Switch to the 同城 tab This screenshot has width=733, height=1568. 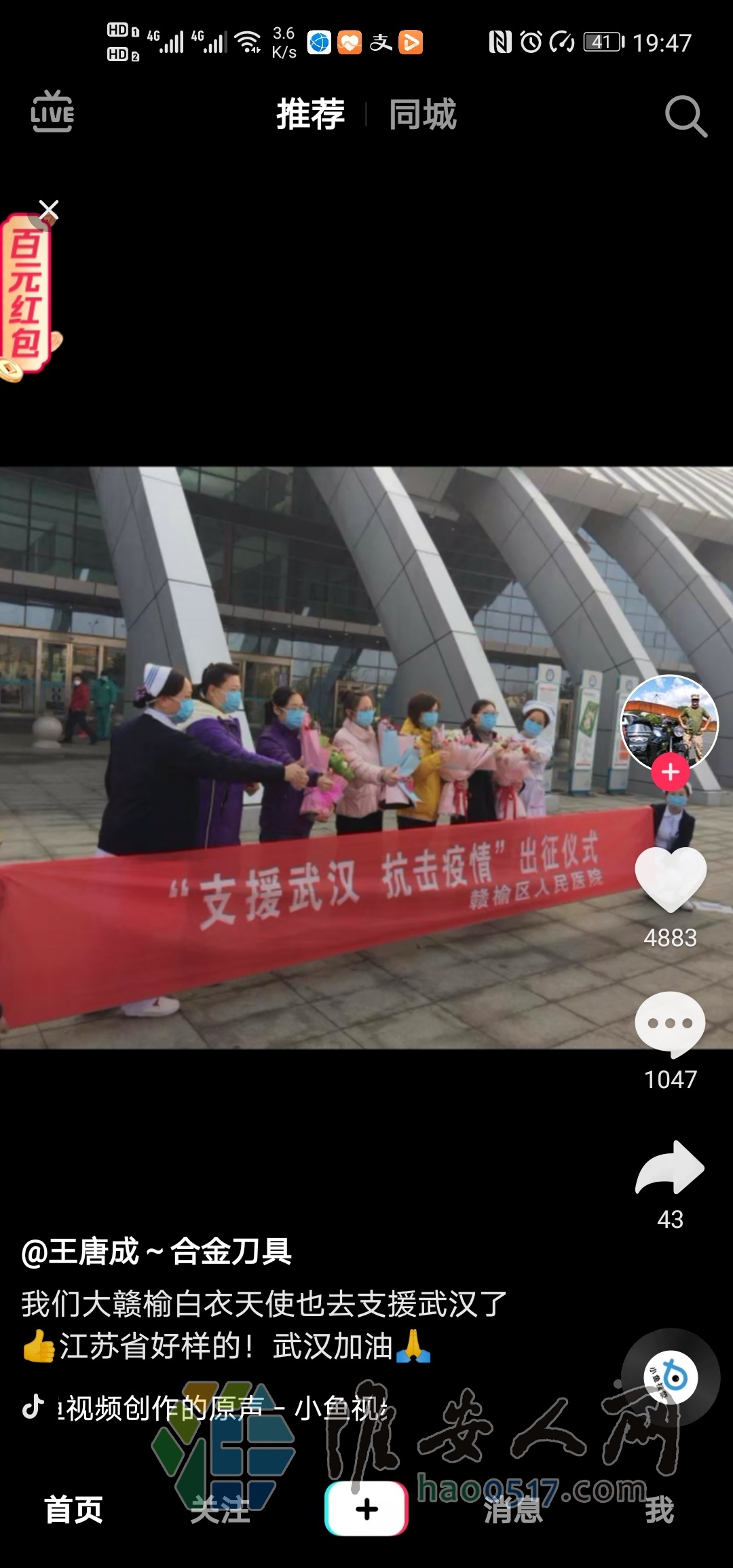tap(423, 114)
